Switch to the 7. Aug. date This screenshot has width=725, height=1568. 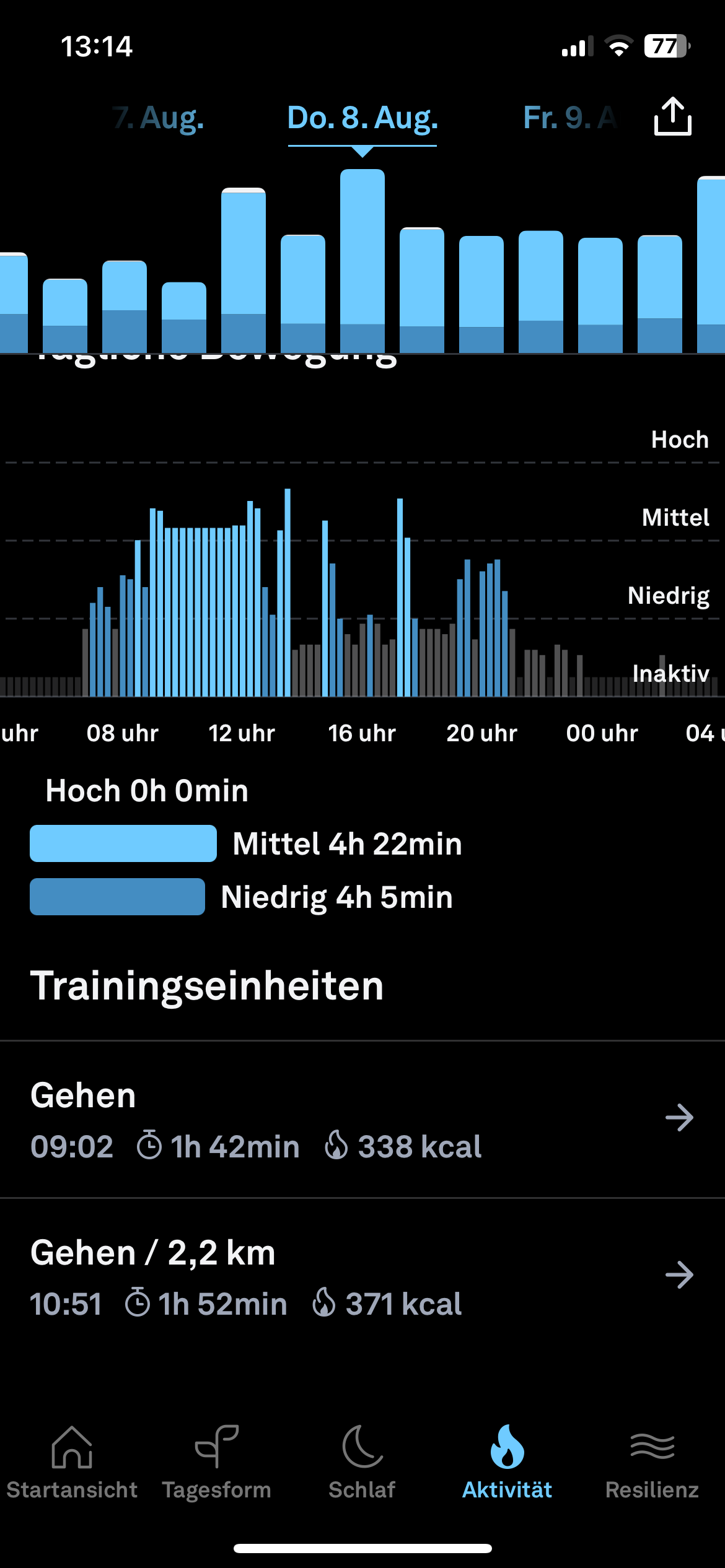tap(158, 118)
